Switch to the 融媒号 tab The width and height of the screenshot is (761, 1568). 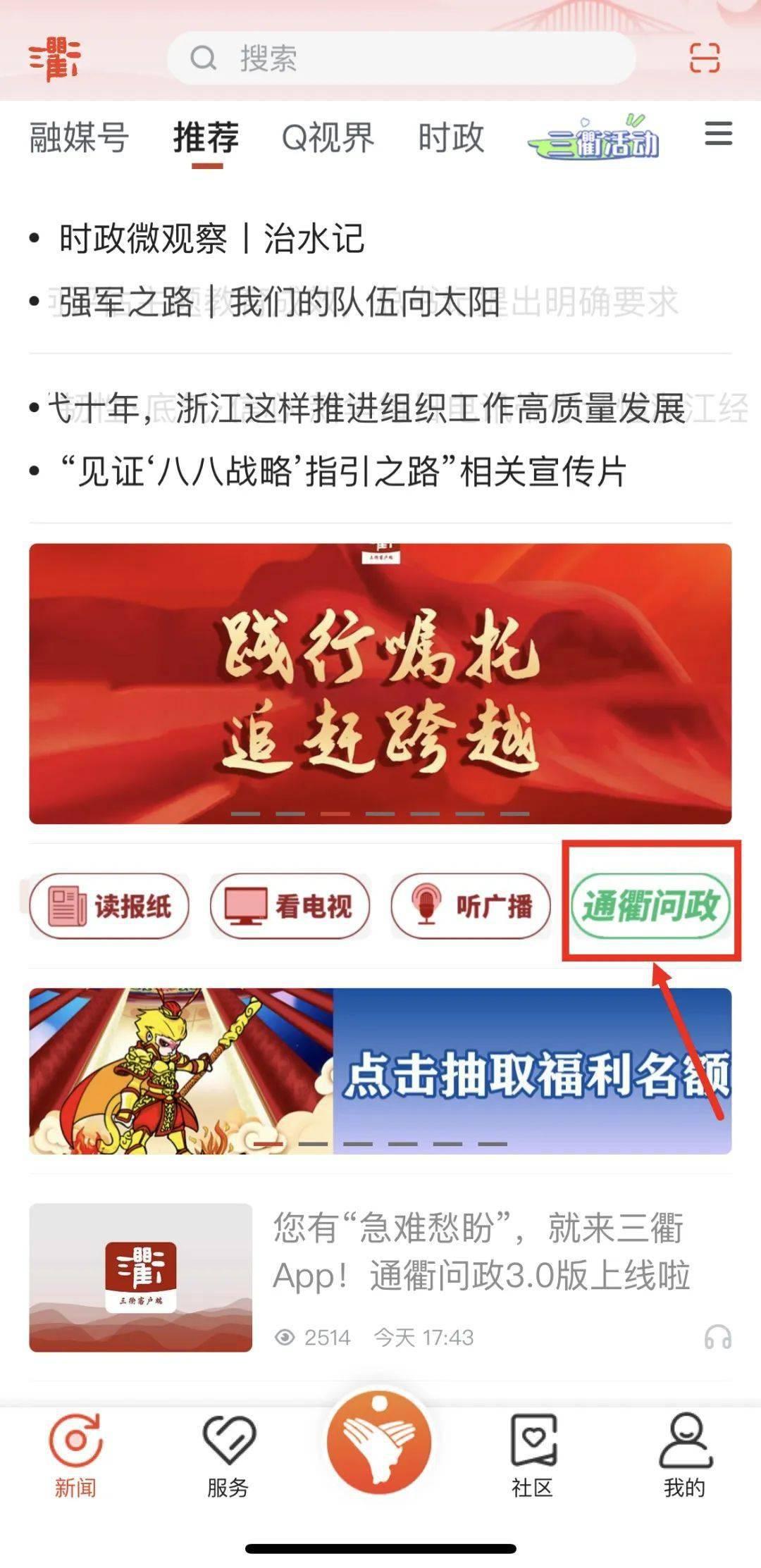tap(79, 137)
